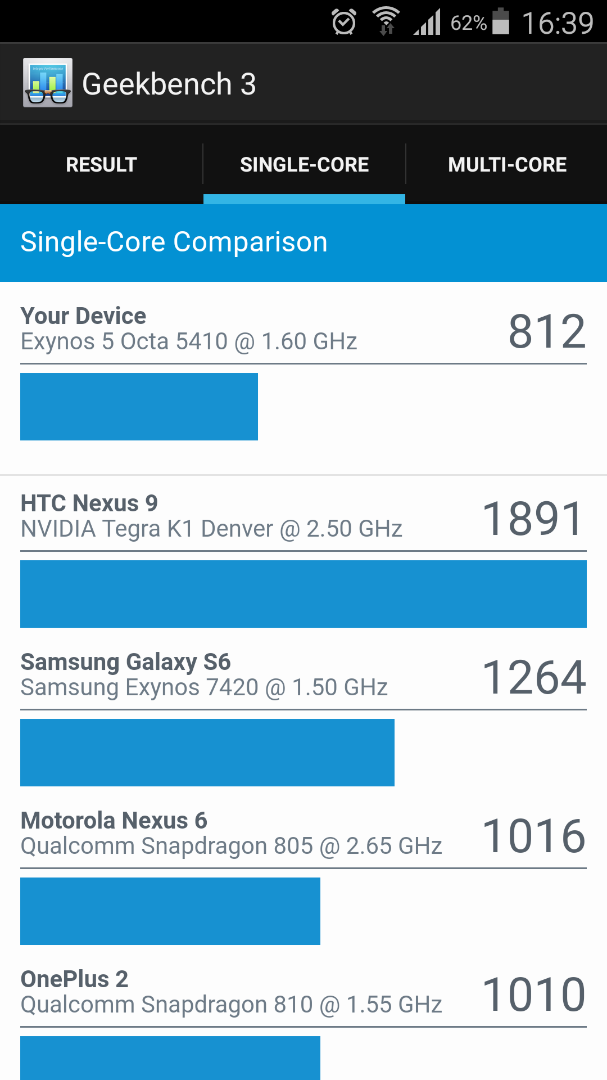The image size is (607, 1080).
Task: Select the Single-Core tab
Action: pyautogui.click(x=304, y=165)
